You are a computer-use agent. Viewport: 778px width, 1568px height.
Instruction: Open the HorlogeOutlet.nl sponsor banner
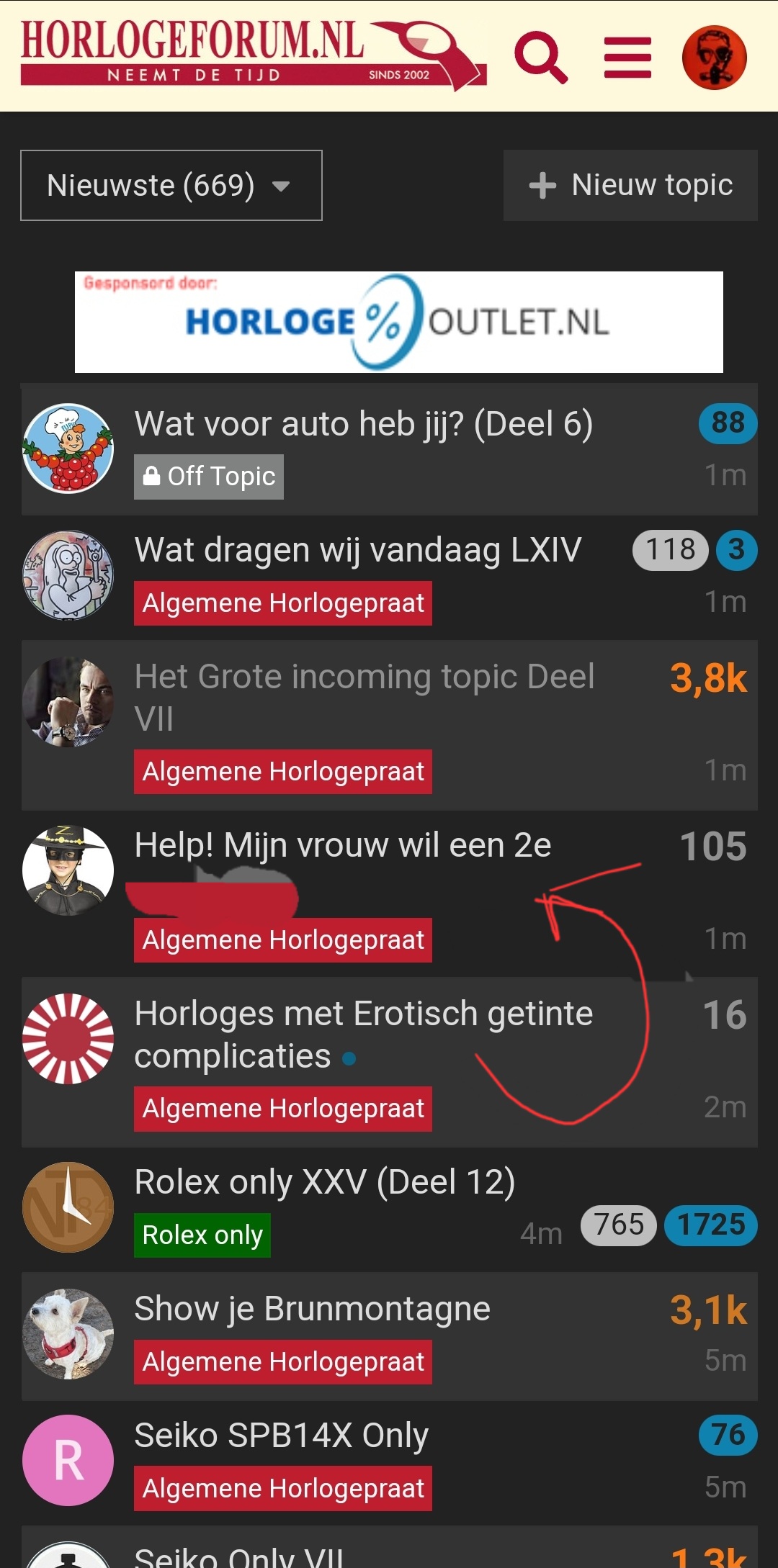click(x=399, y=322)
